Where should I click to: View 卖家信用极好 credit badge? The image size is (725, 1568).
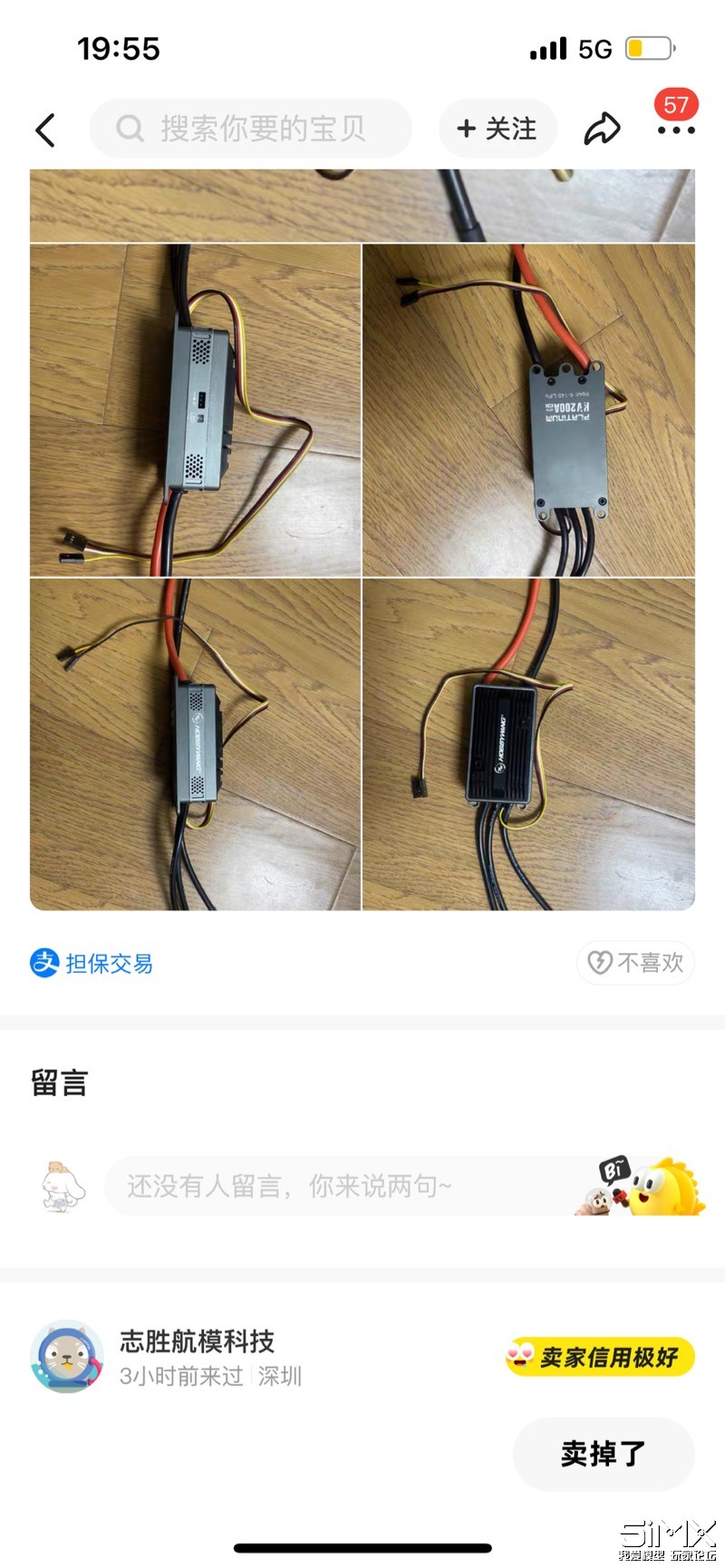(x=600, y=1357)
